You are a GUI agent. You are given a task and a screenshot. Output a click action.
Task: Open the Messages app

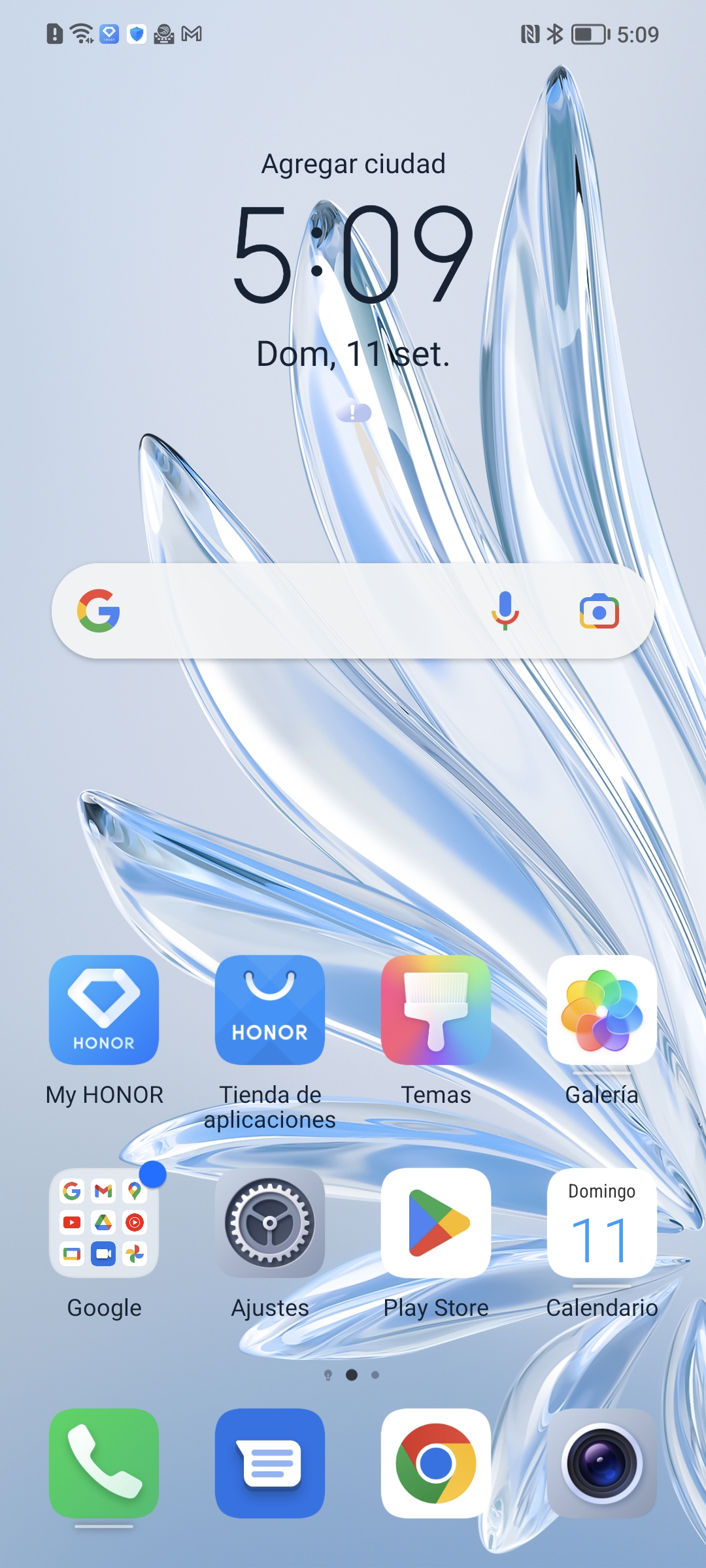click(x=270, y=1463)
